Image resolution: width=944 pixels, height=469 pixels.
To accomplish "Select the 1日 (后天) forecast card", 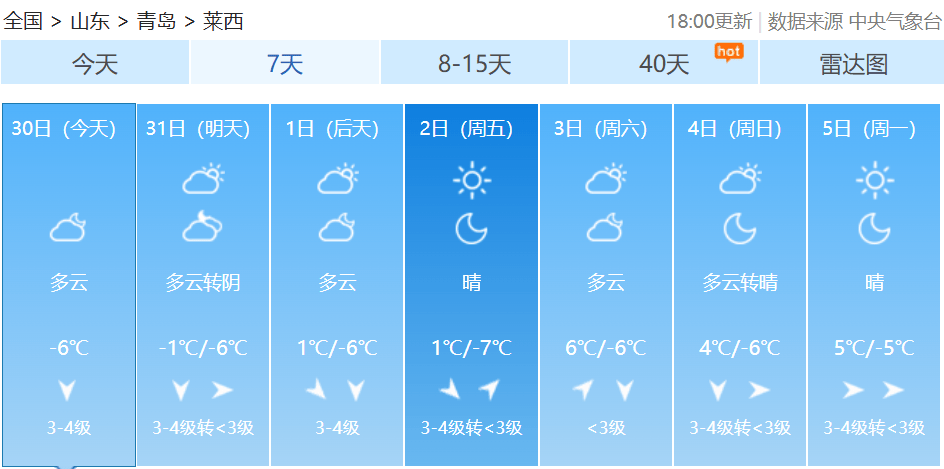I will click(337, 284).
